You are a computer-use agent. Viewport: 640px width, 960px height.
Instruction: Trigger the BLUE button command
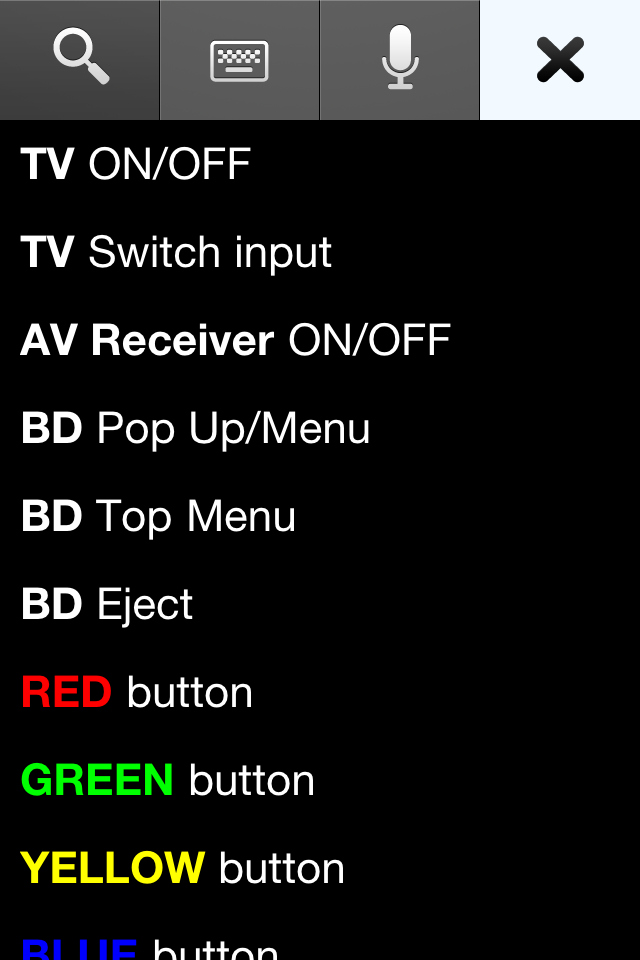pyautogui.click(x=150, y=948)
